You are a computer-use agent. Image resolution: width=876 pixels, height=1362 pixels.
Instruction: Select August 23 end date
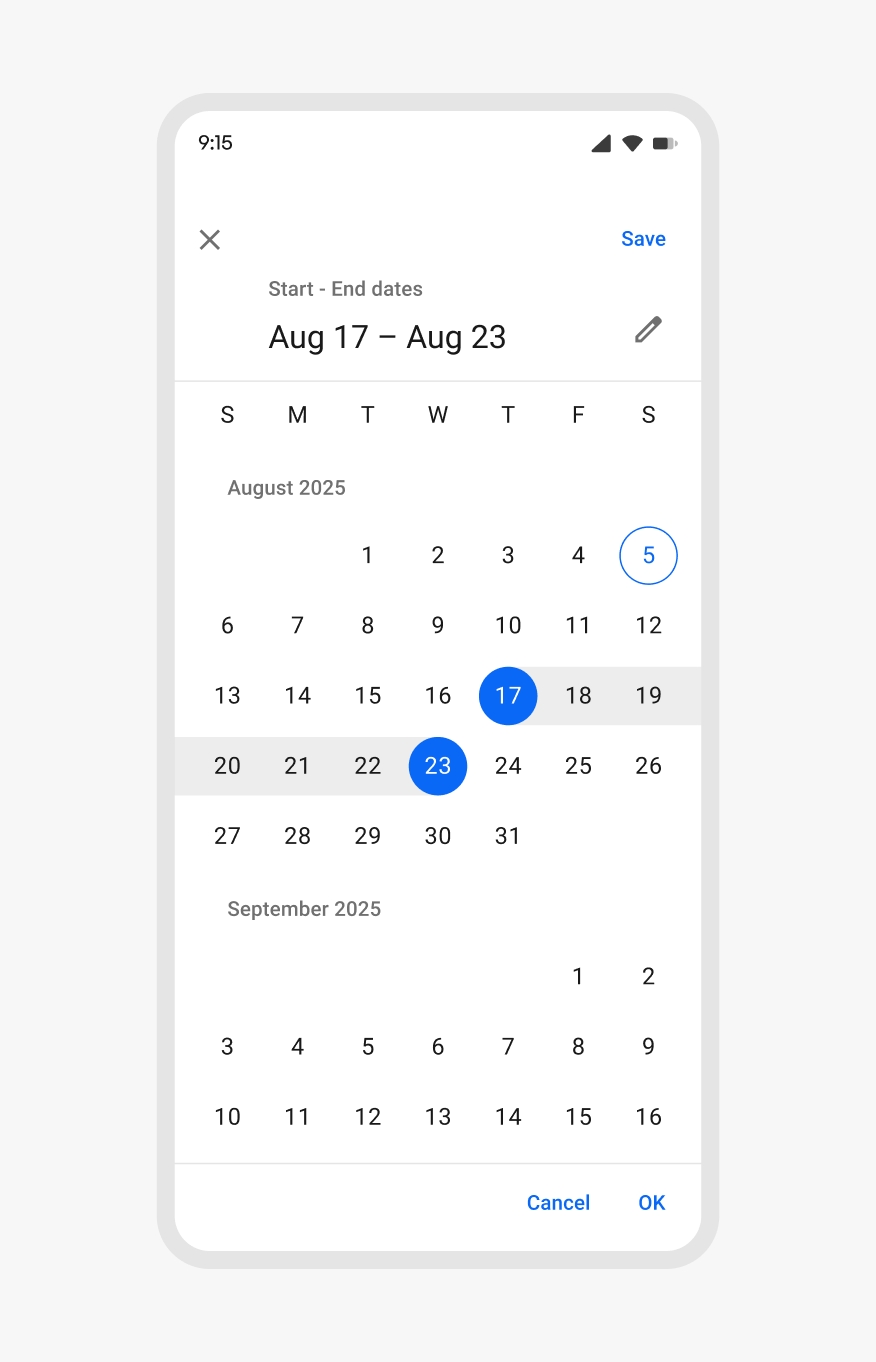pyautogui.click(x=438, y=766)
